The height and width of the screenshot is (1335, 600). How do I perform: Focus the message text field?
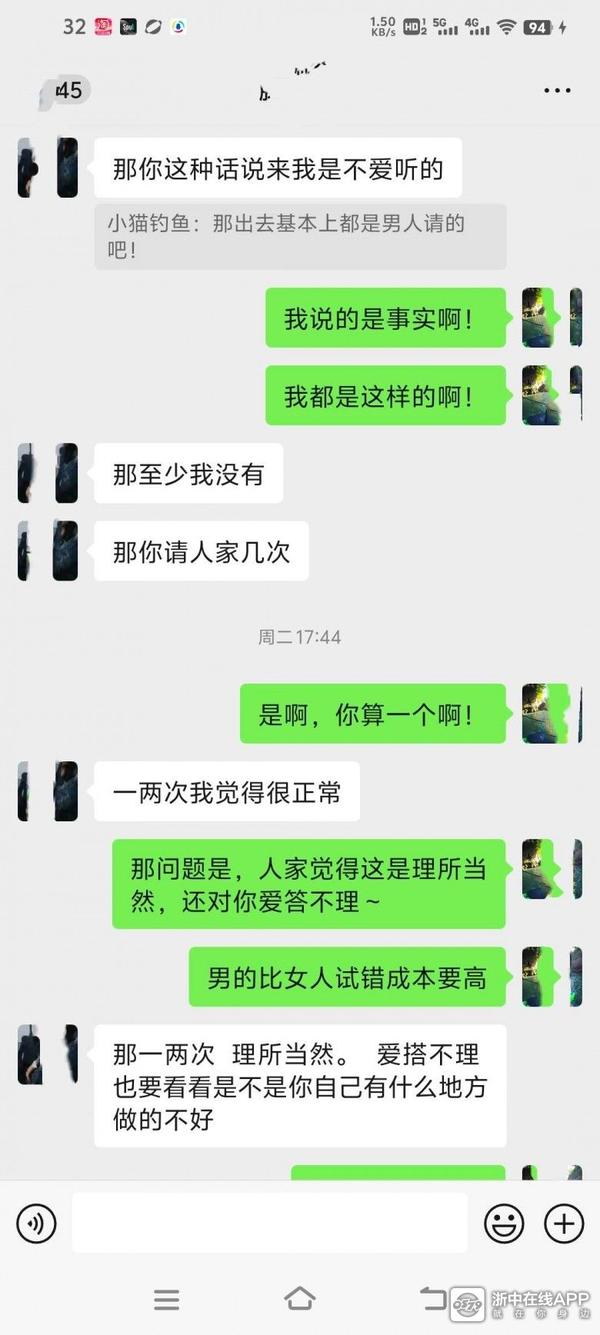pyautogui.click(x=270, y=1222)
